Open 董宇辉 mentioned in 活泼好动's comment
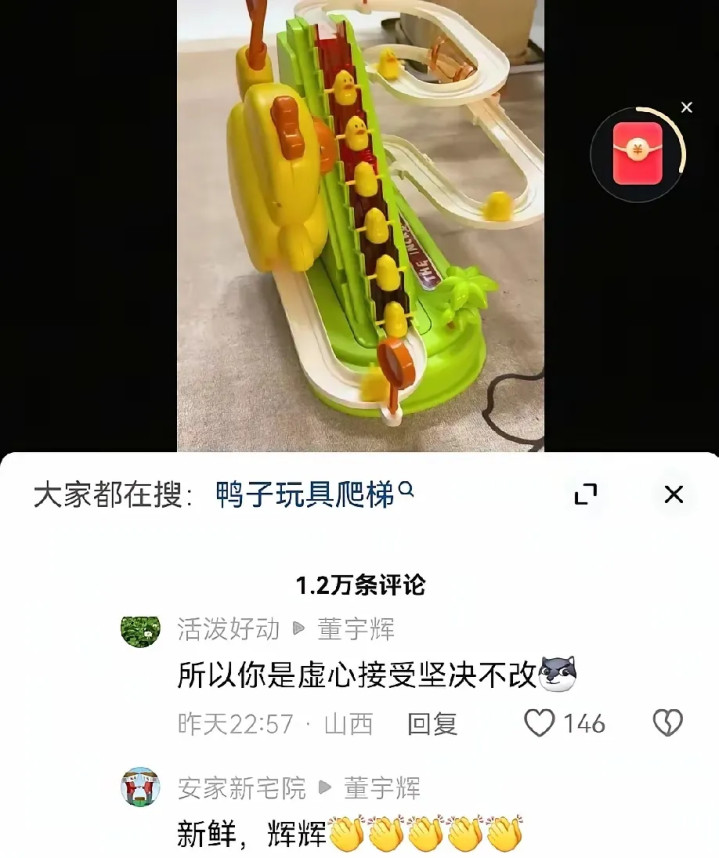 [356, 629]
